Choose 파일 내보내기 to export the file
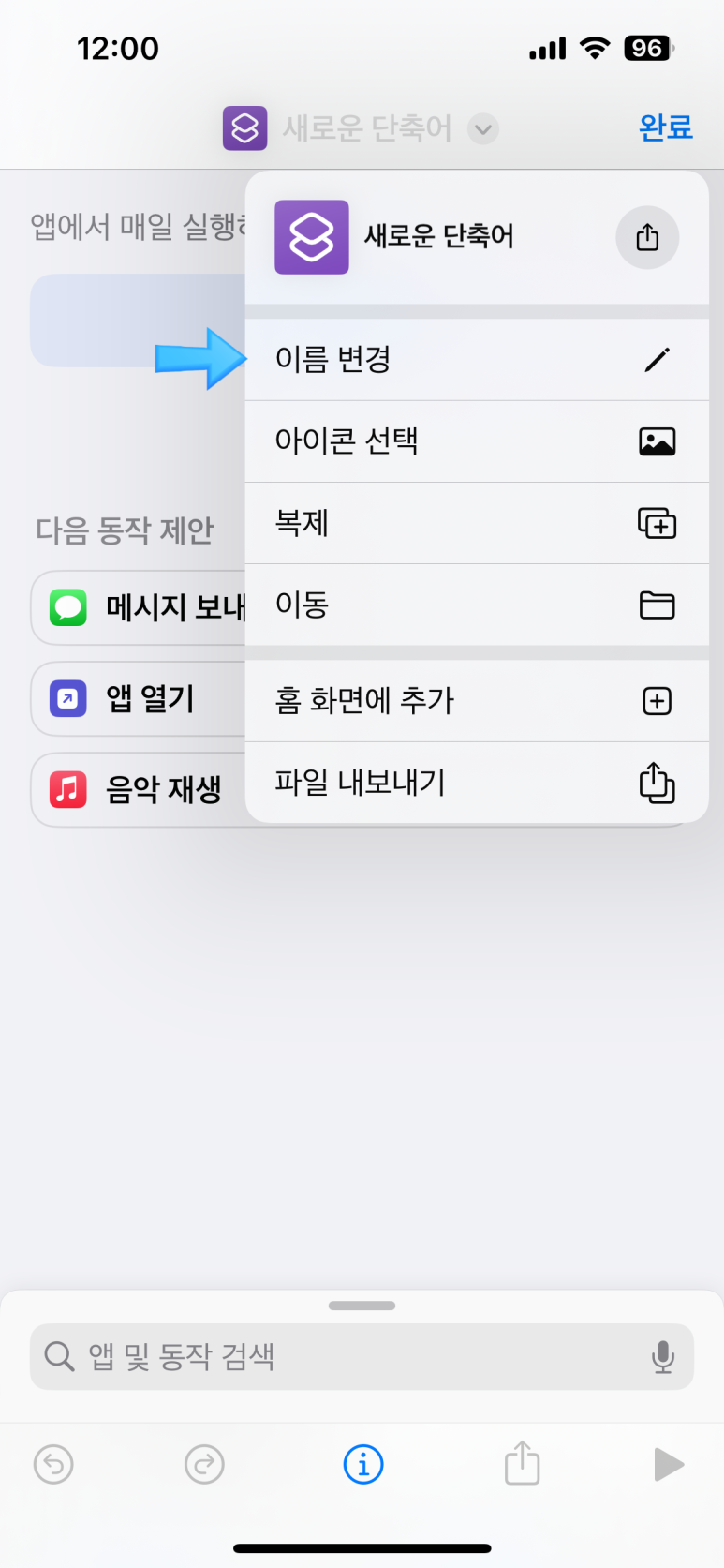The width and height of the screenshot is (724, 1568). [476, 783]
